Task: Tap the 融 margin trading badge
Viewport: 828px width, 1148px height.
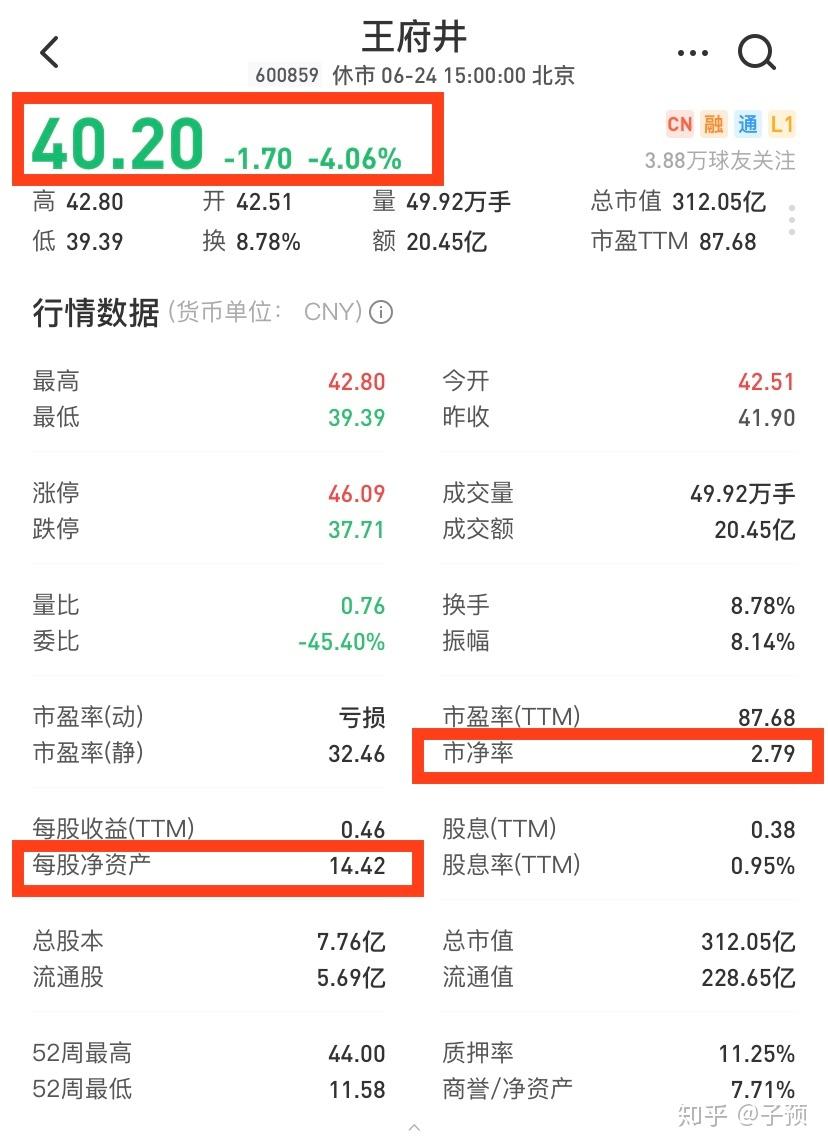Action: [713, 123]
